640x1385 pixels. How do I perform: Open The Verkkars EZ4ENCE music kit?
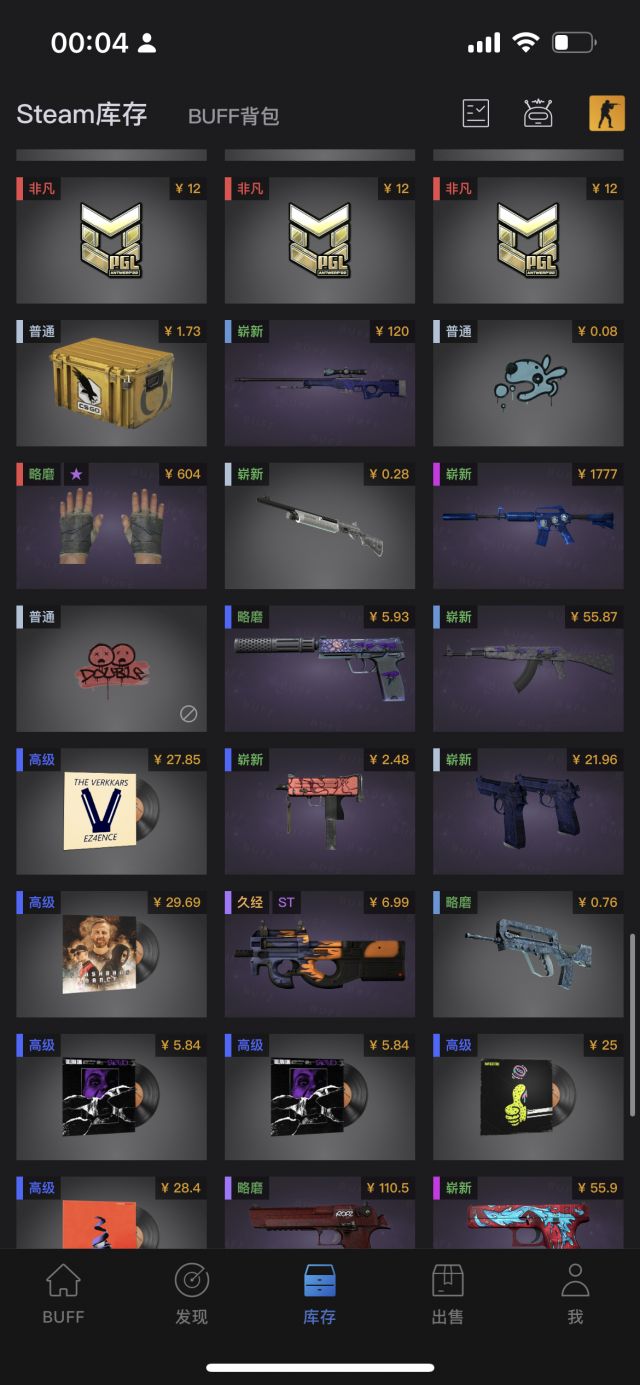coord(111,813)
